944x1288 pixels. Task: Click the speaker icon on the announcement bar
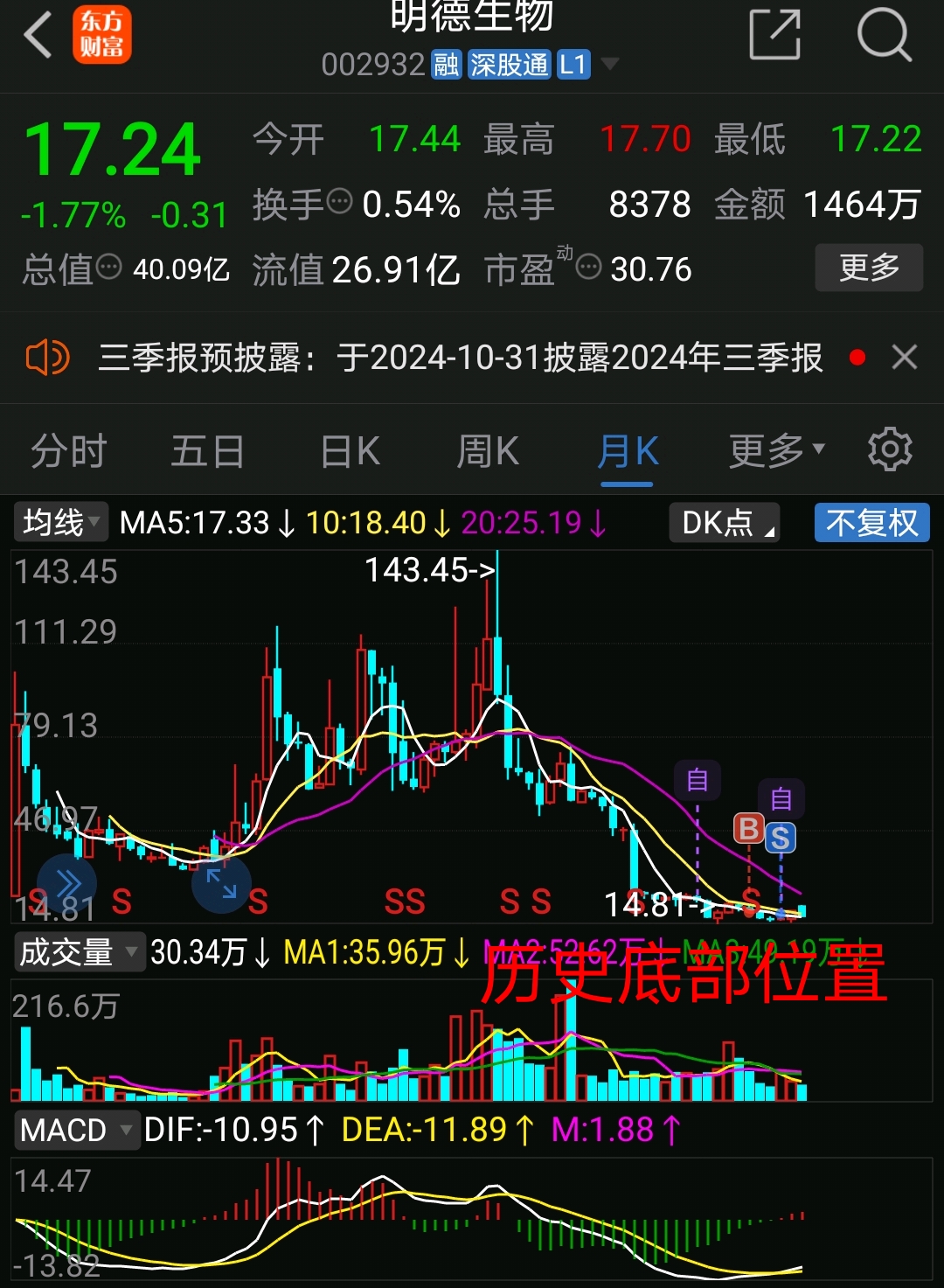pyautogui.click(x=45, y=358)
